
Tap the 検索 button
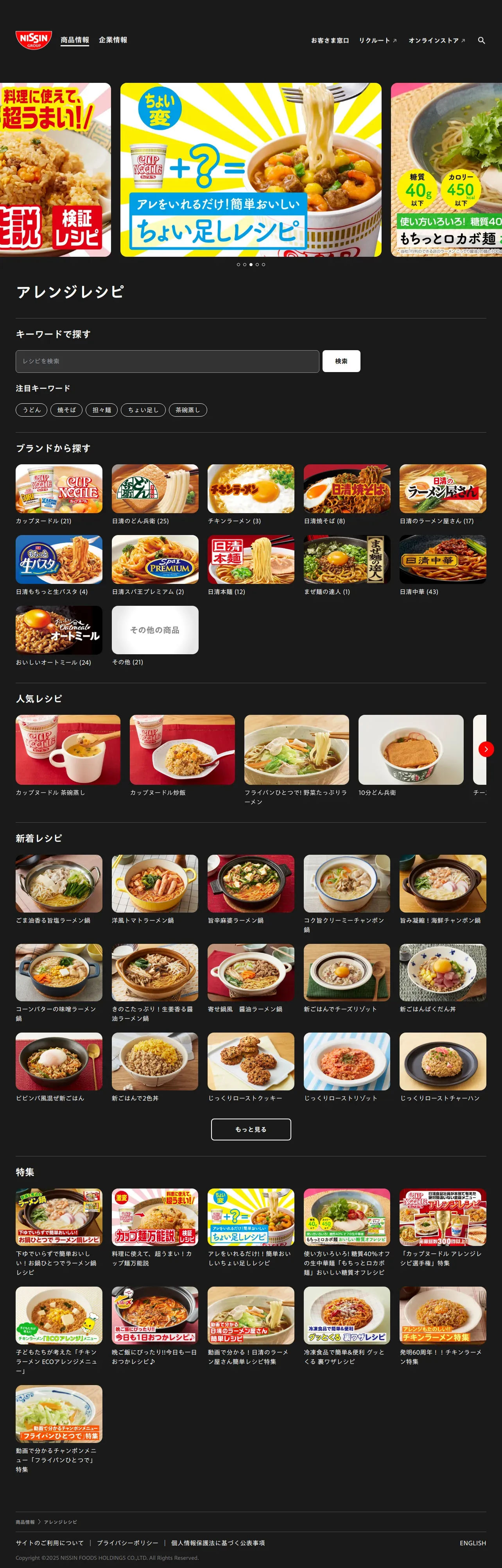(341, 361)
